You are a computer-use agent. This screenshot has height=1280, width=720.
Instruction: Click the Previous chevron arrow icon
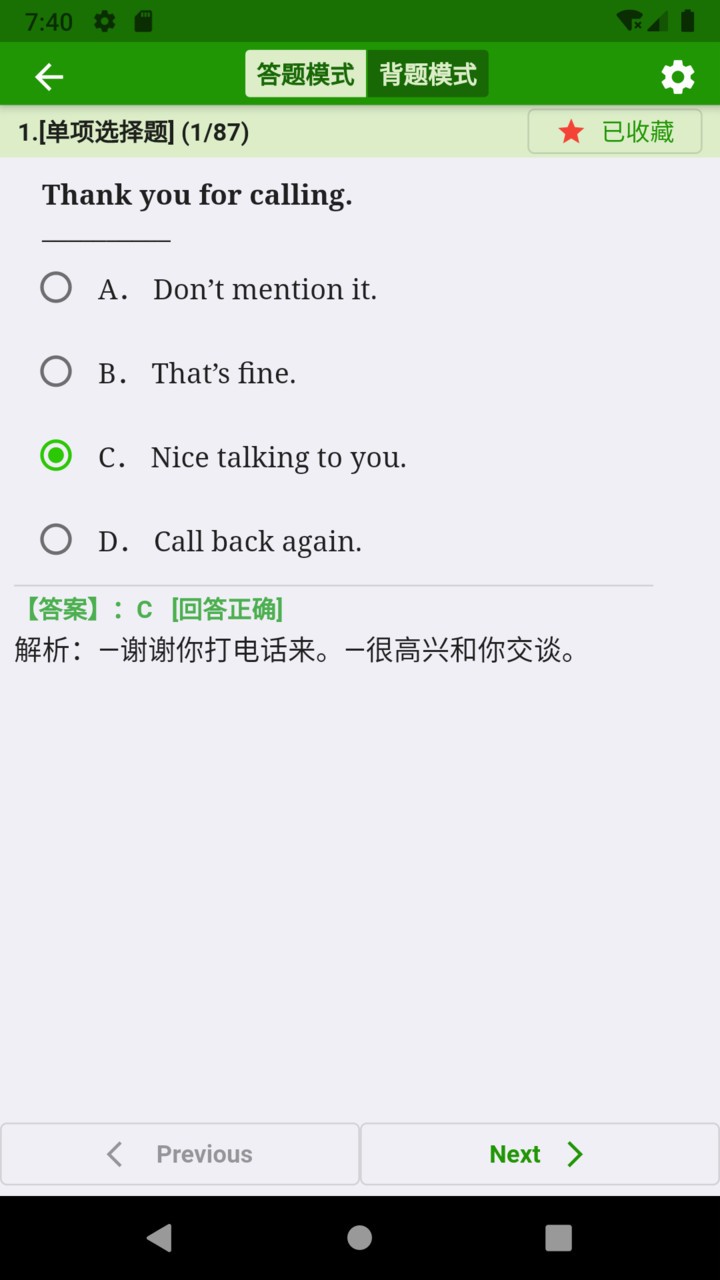click(114, 1154)
